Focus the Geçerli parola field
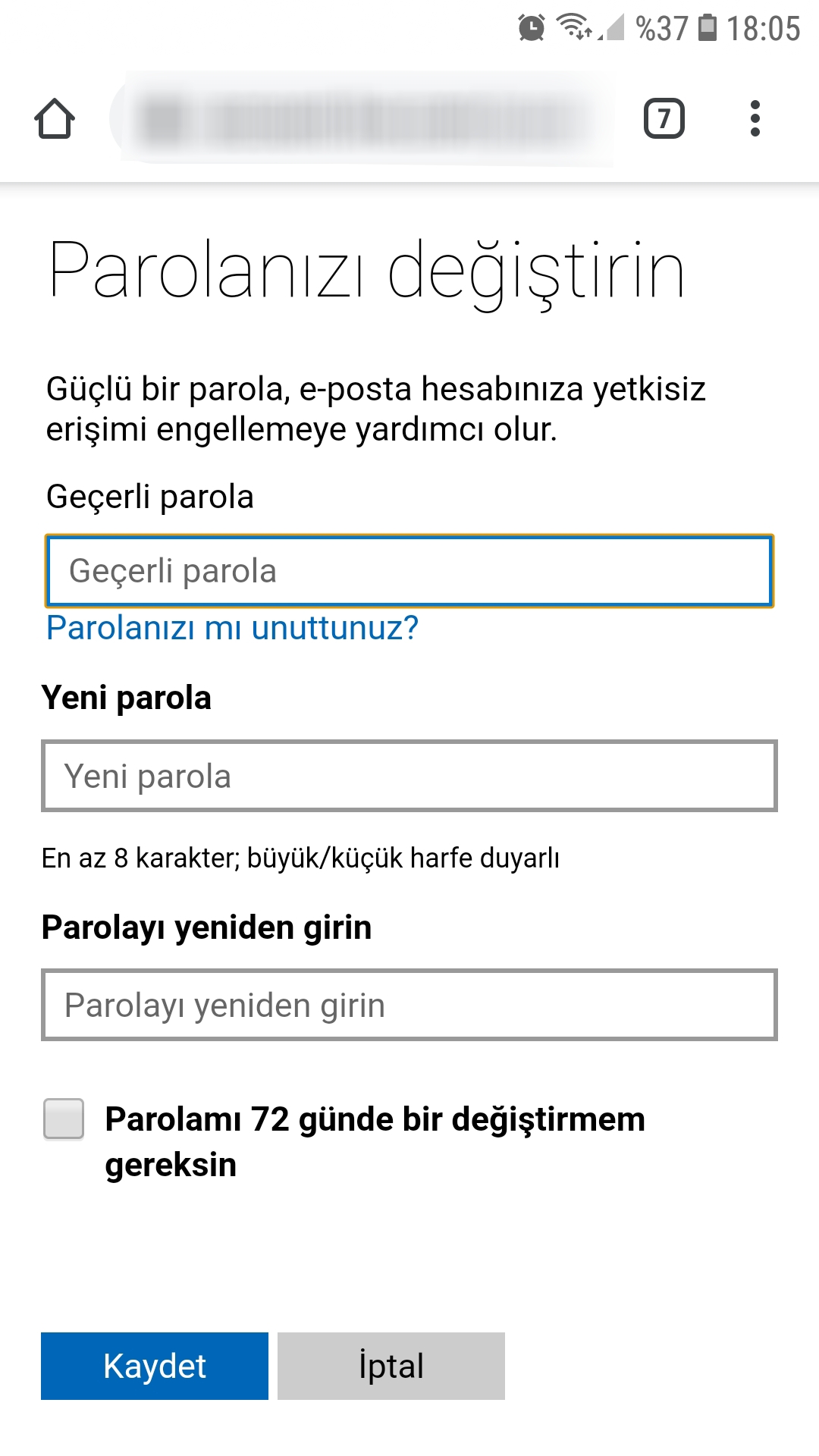The image size is (819, 1456). click(409, 571)
